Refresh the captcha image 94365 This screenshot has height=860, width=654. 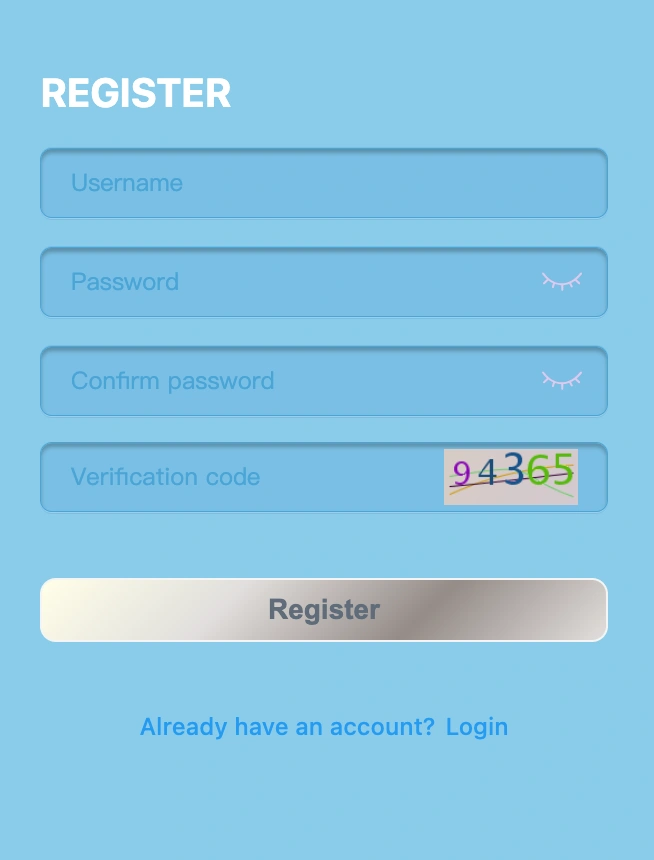pos(511,477)
